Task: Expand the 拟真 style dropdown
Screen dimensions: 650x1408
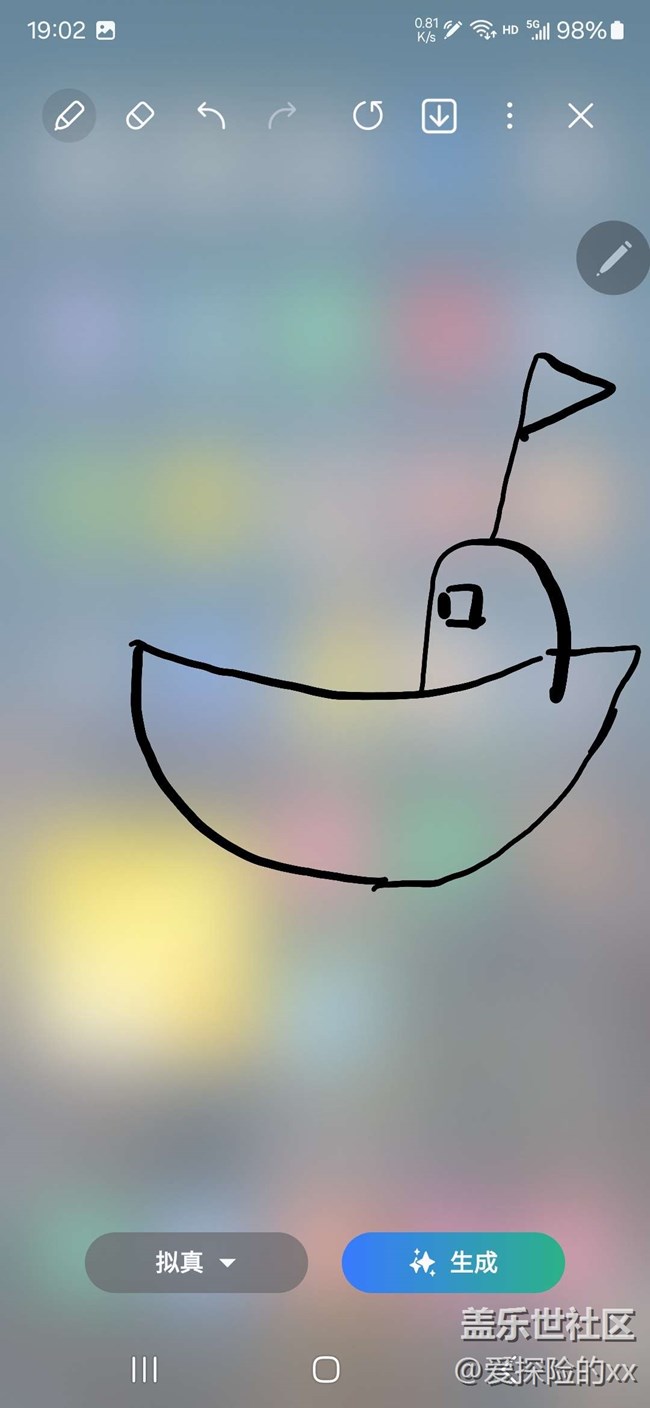Action: (196, 1262)
